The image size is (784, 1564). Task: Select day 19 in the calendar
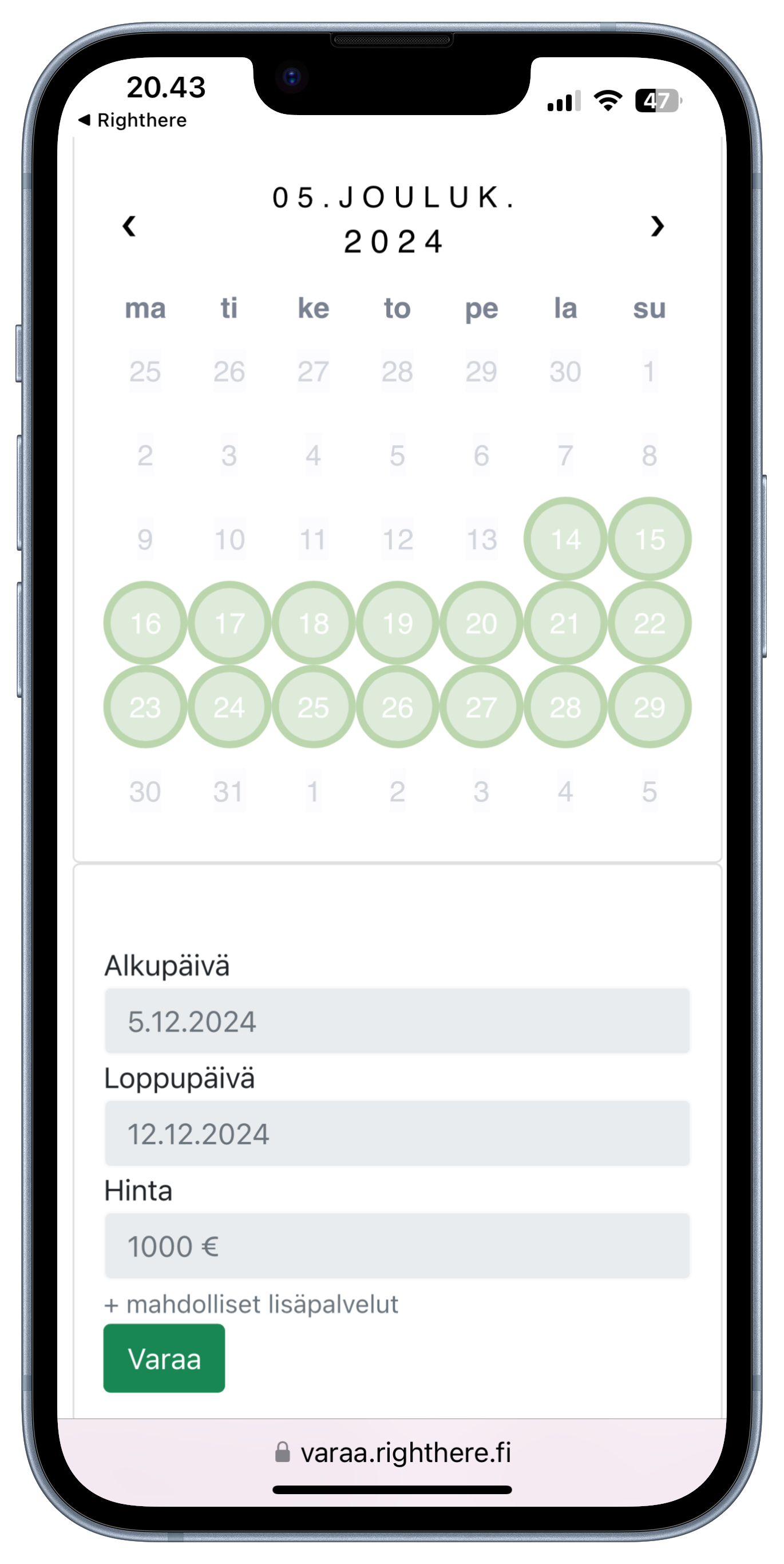(397, 623)
